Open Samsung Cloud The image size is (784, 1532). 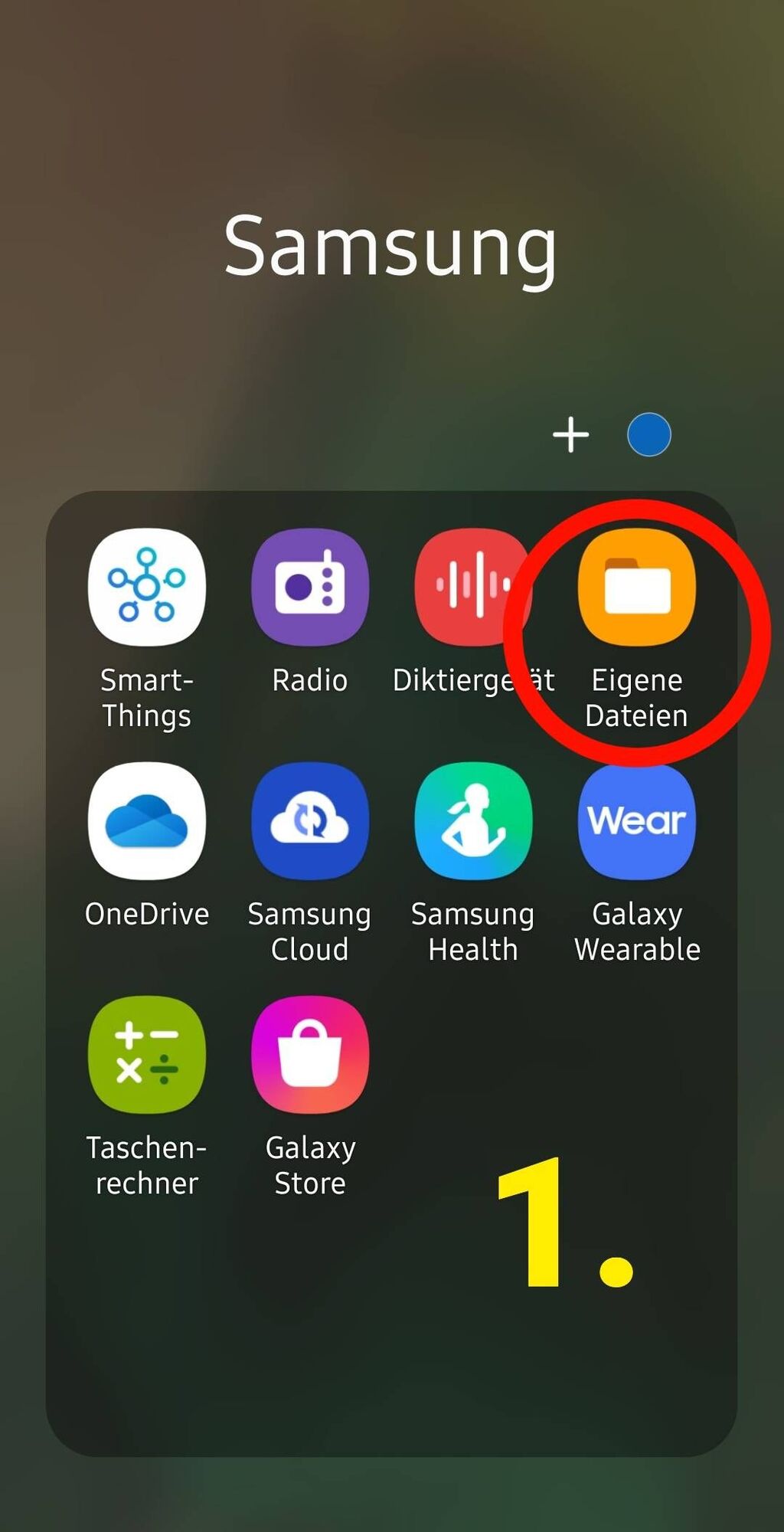pyautogui.click(x=310, y=821)
